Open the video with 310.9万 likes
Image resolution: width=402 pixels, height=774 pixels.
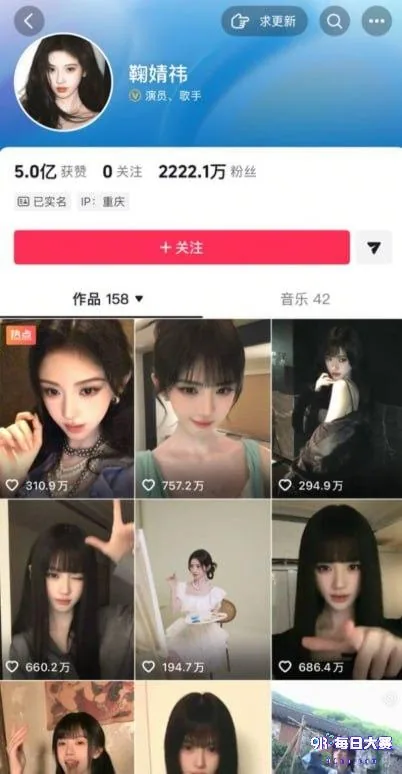(x=67, y=408)
